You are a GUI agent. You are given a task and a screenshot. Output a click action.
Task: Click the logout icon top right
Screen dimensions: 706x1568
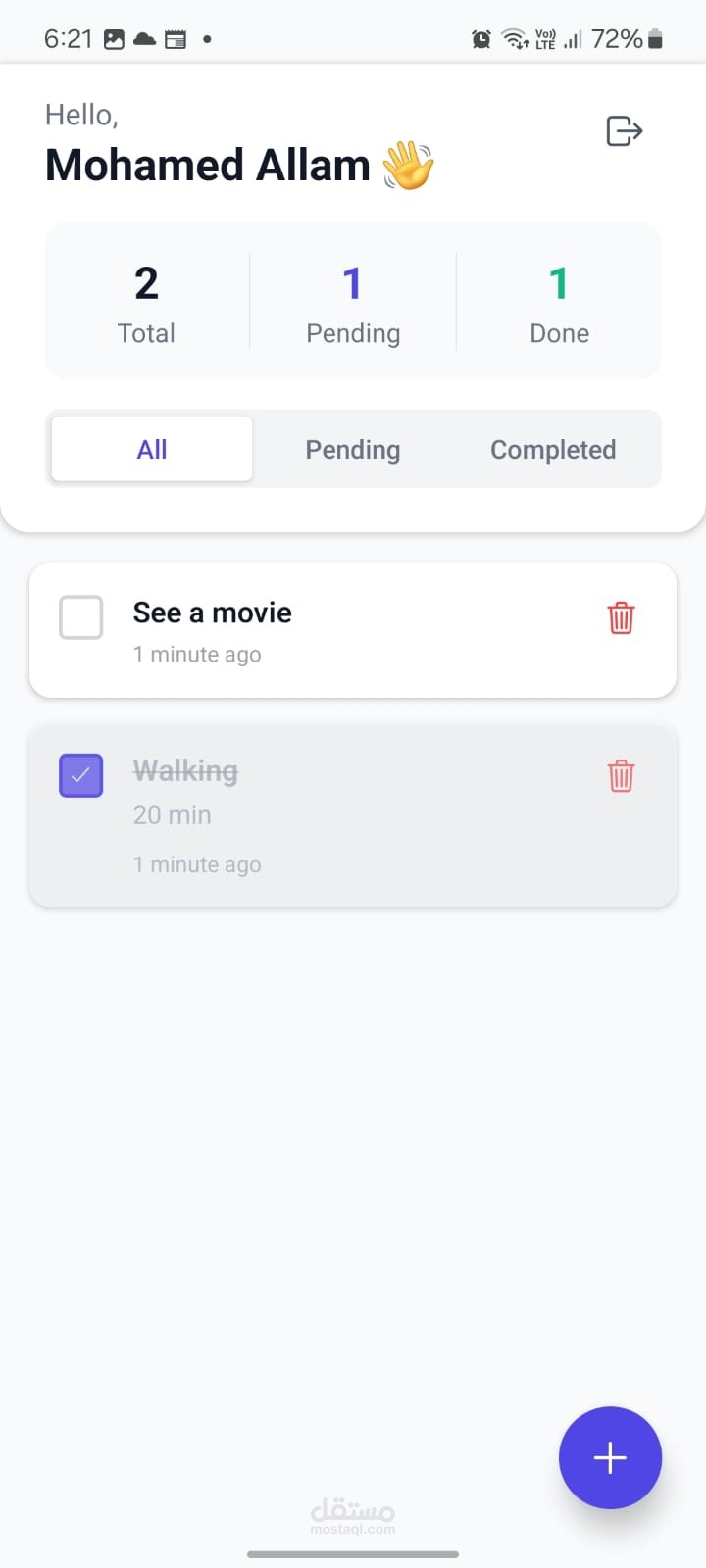625,131
